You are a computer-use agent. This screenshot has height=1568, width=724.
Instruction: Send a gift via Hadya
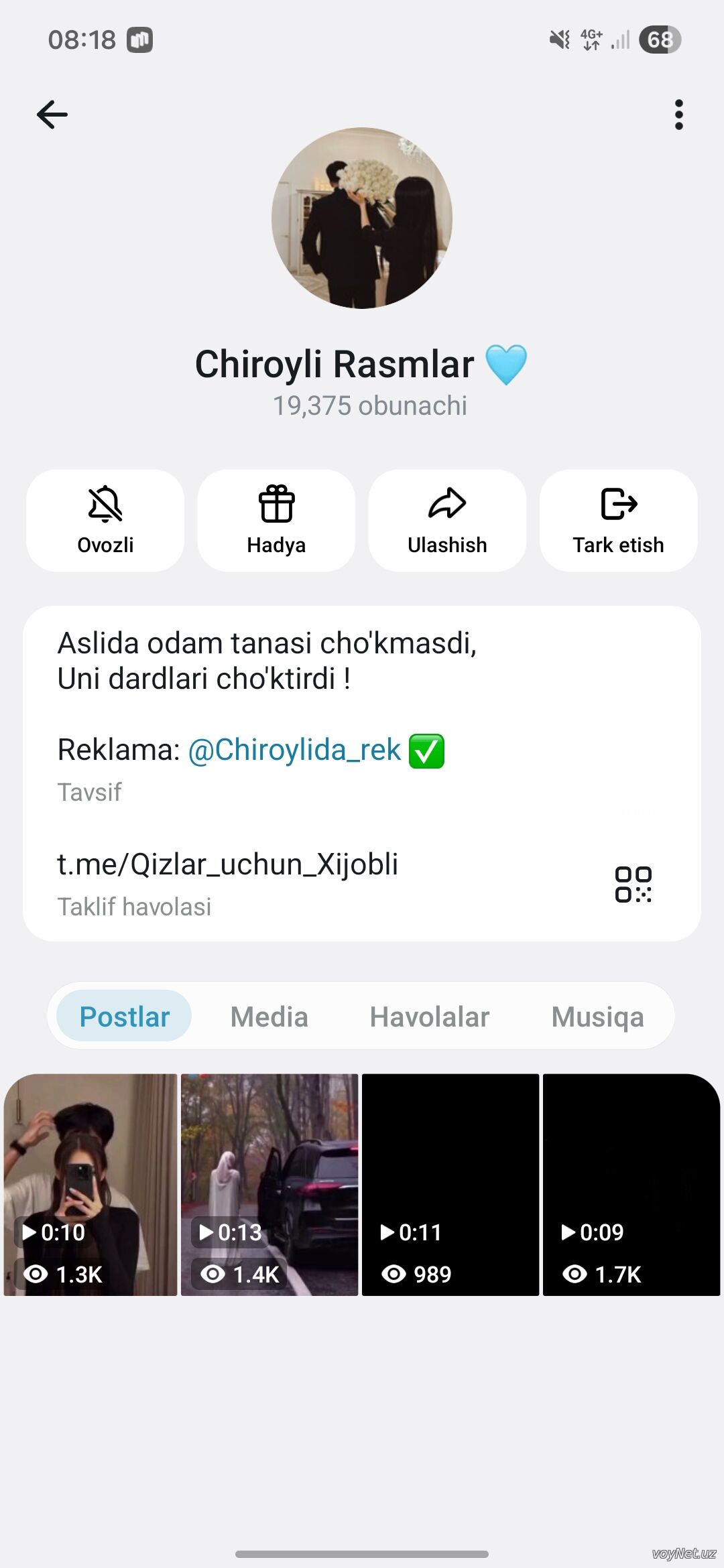(x=276, y=521)
